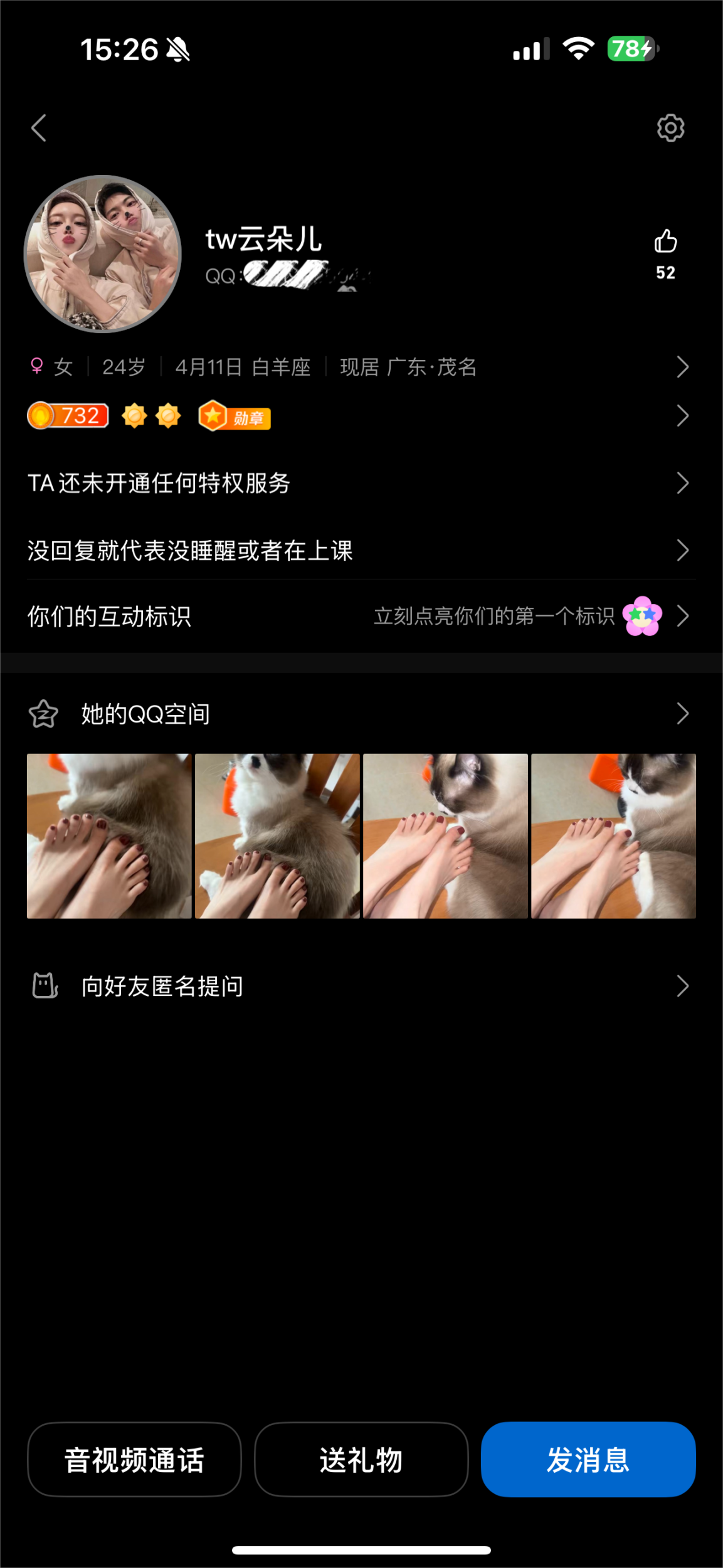
Task: Tap the star icon beside 她的QQ空间
Action: (x=41, y=714)
